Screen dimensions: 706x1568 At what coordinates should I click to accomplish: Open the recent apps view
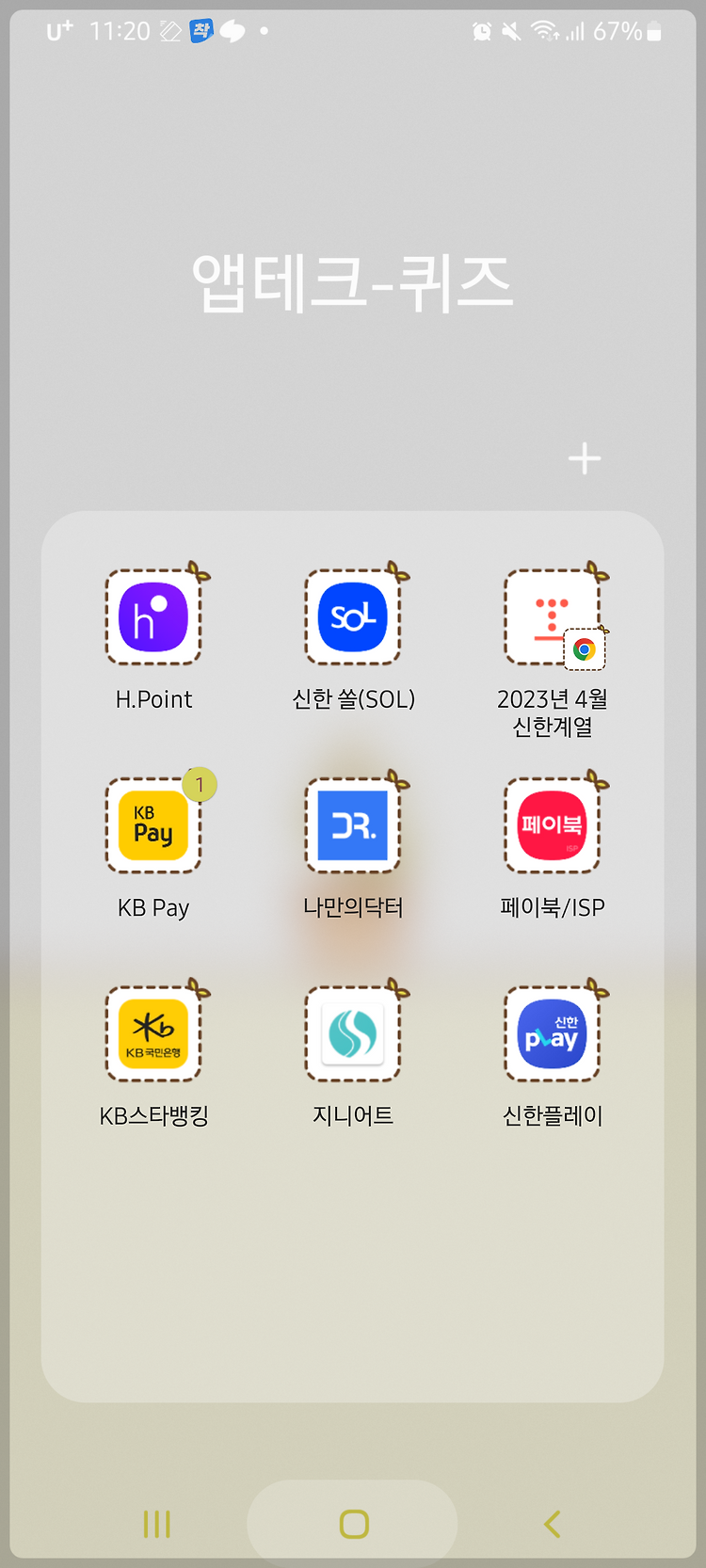click(x=156, y=1524)
